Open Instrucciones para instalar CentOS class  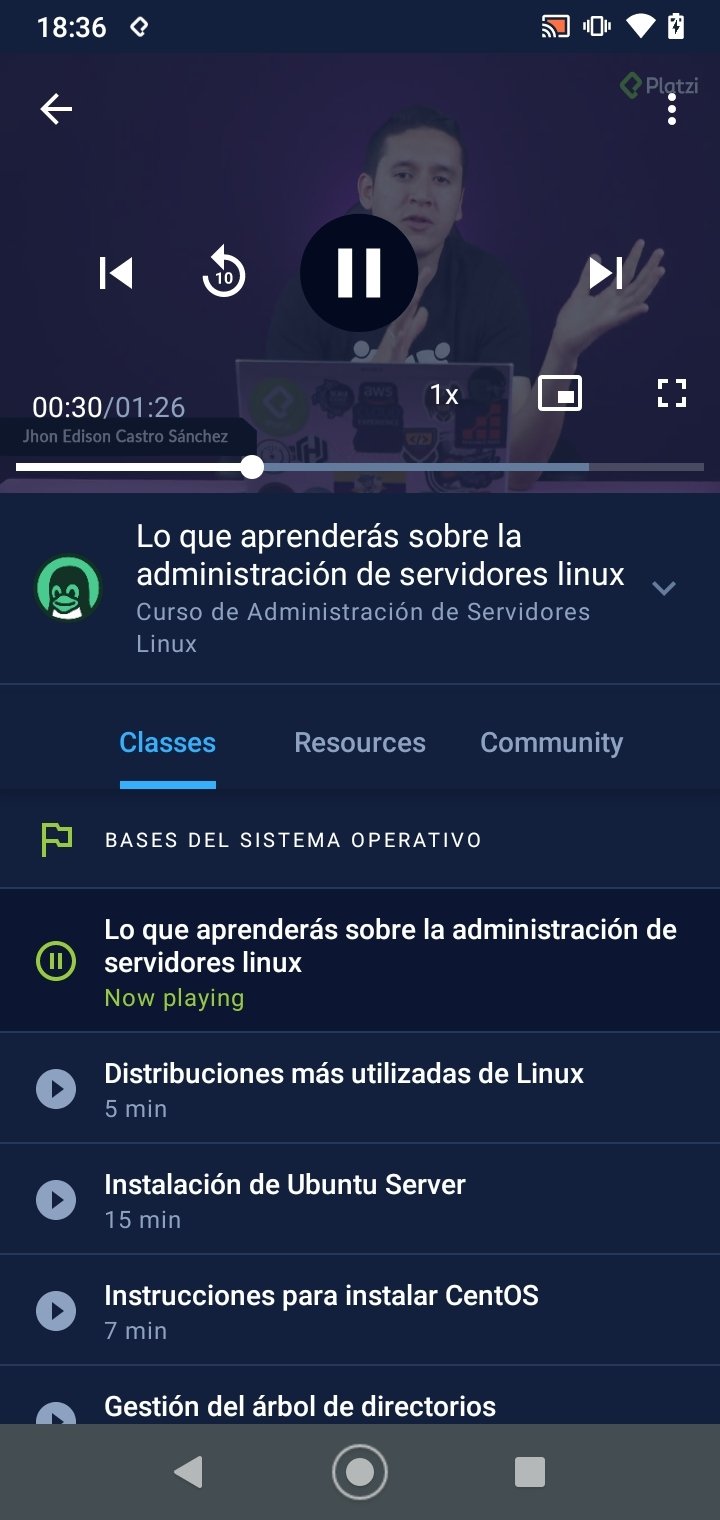click(360, 1310)
